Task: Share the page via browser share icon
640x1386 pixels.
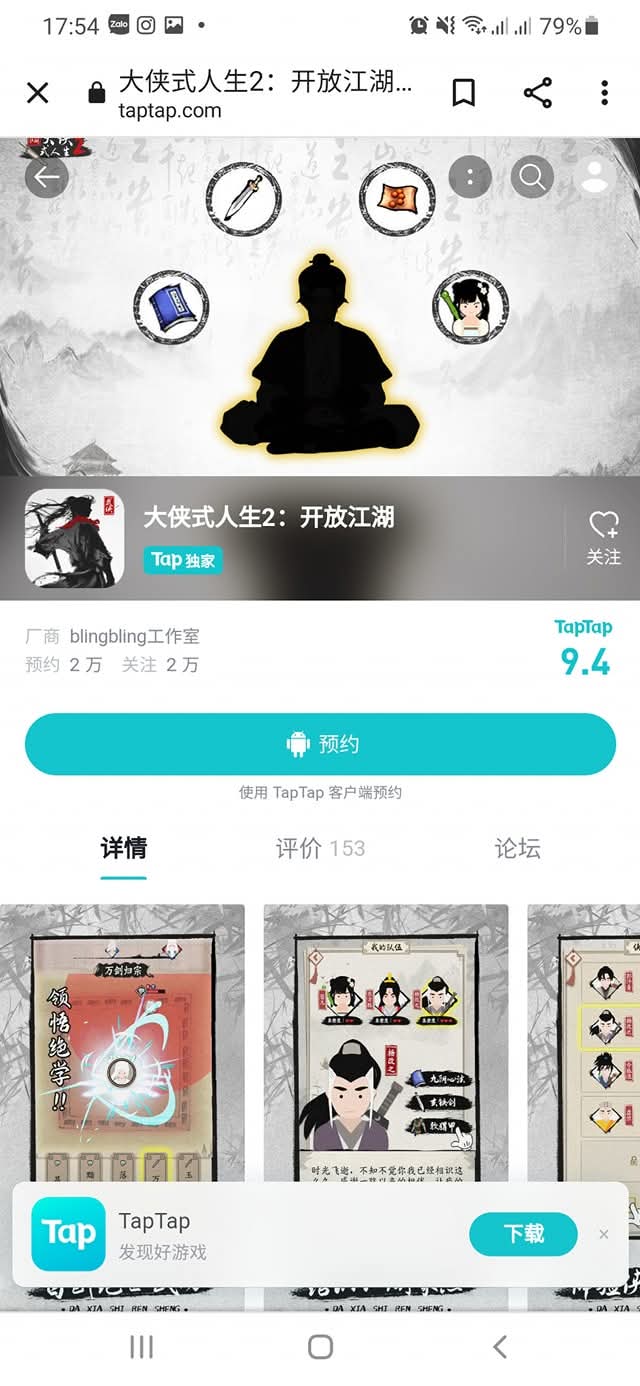Action: point(538,93)
